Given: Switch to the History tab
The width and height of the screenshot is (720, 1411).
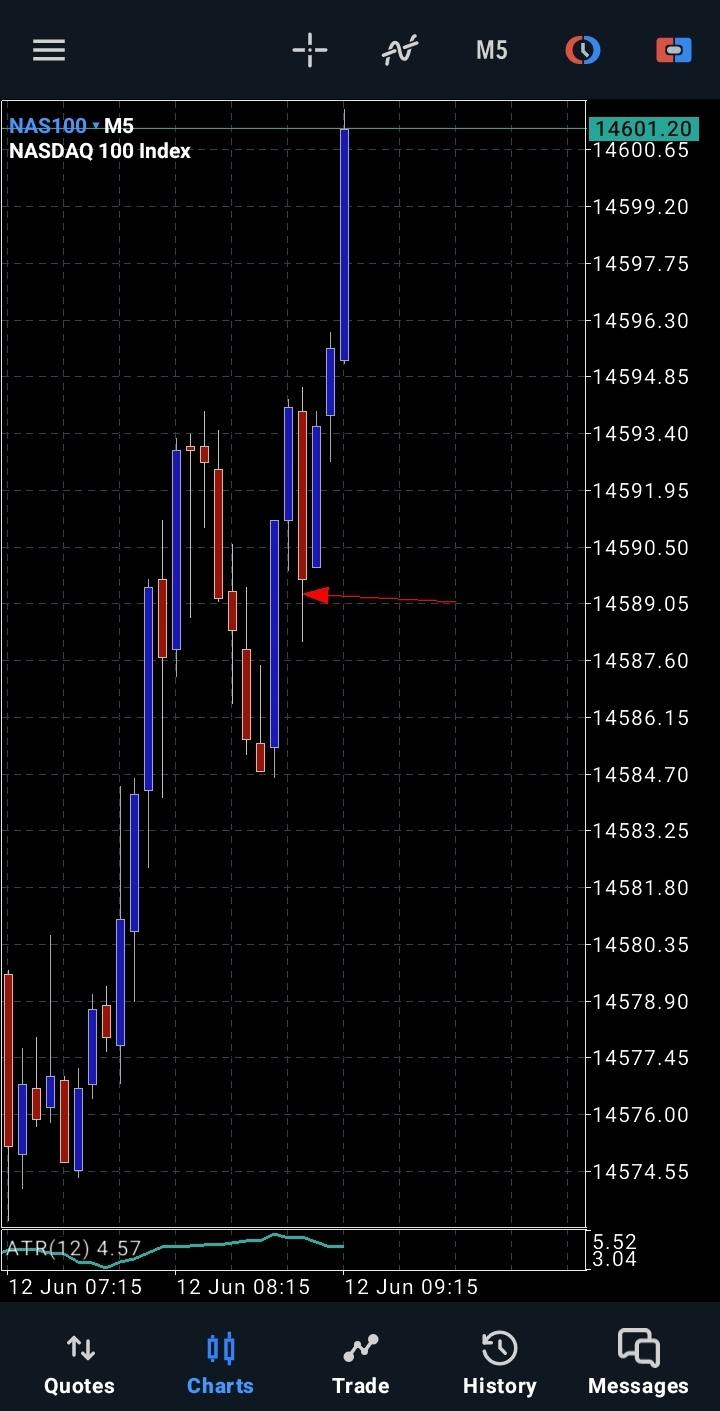Looking at the screenshot, I should (499, 1360).
